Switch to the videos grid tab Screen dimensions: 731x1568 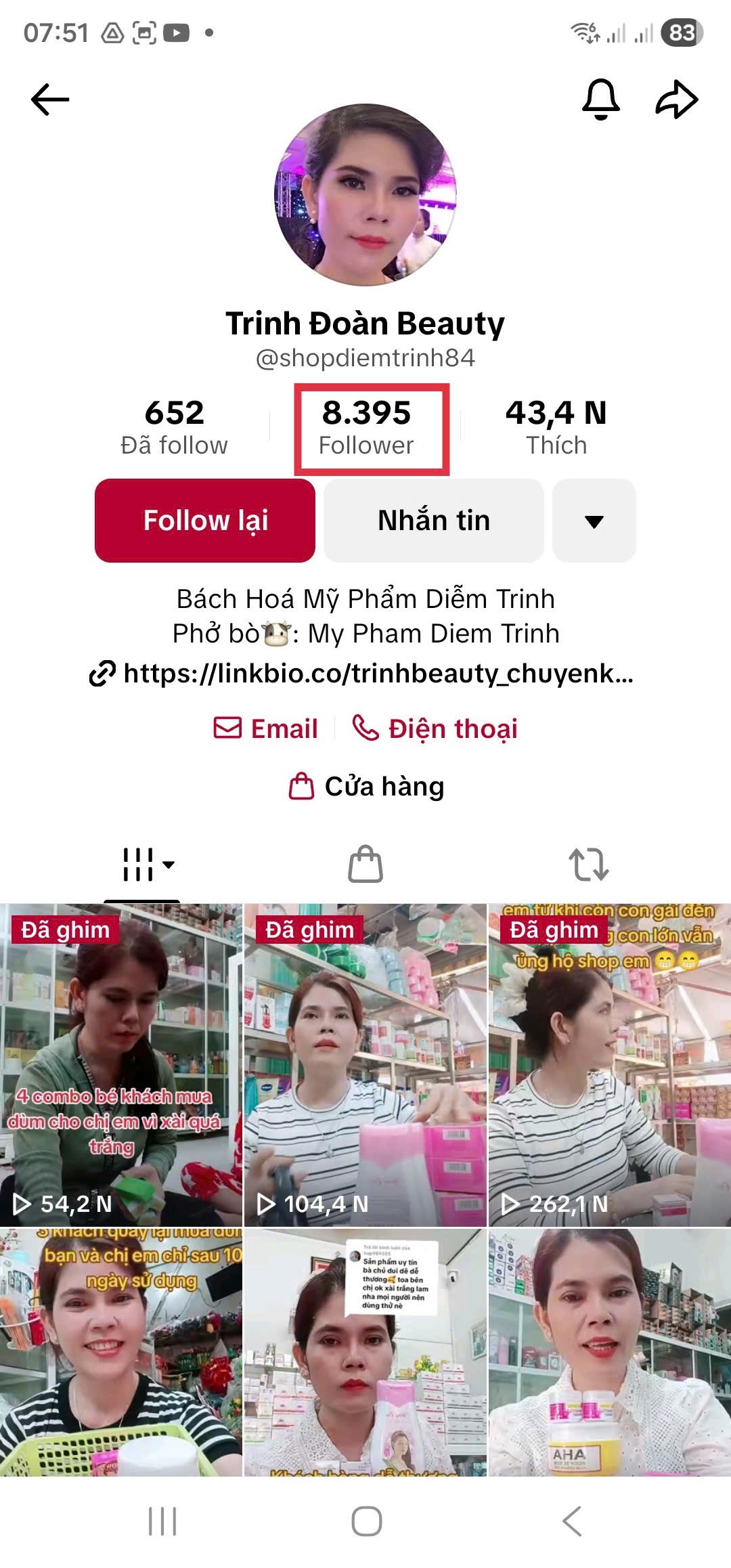click(x=142, y=865)
